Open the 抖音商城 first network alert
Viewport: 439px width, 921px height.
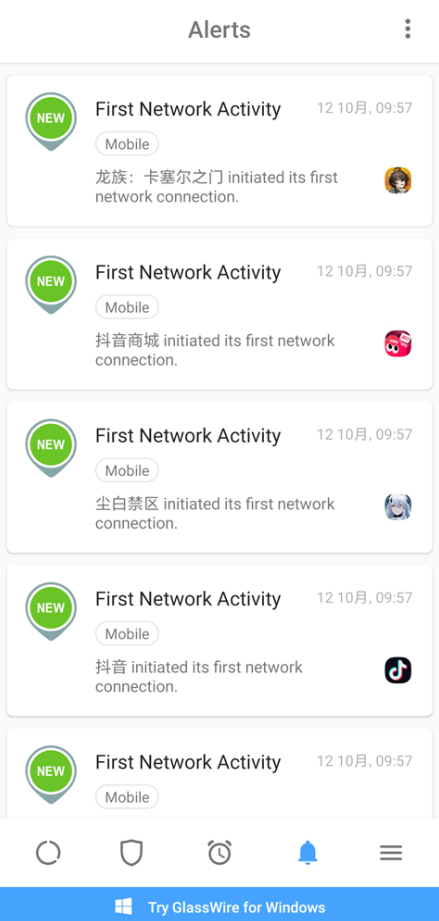coord(219,314)
